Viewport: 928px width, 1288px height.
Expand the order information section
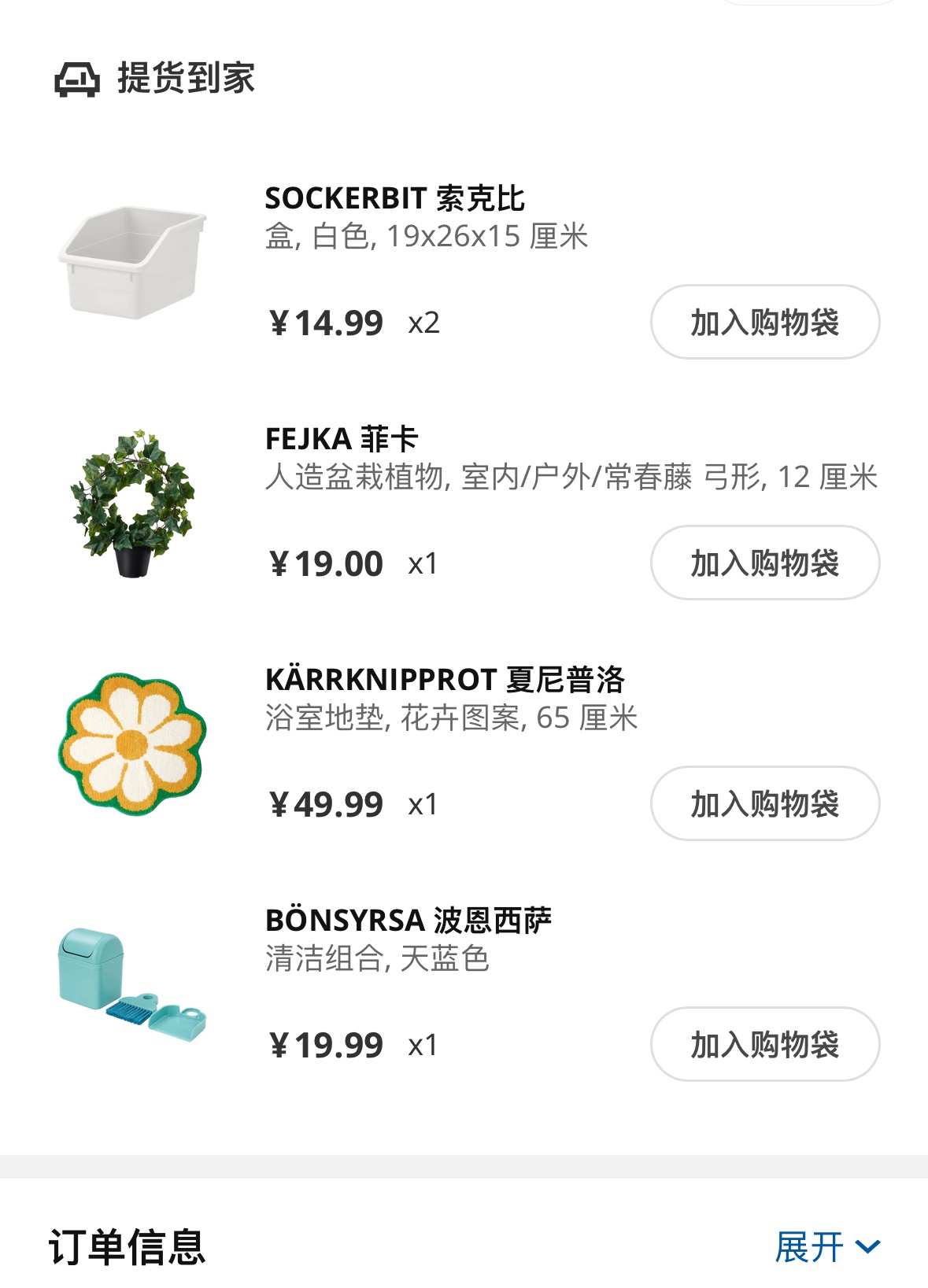click(826, 1247)
